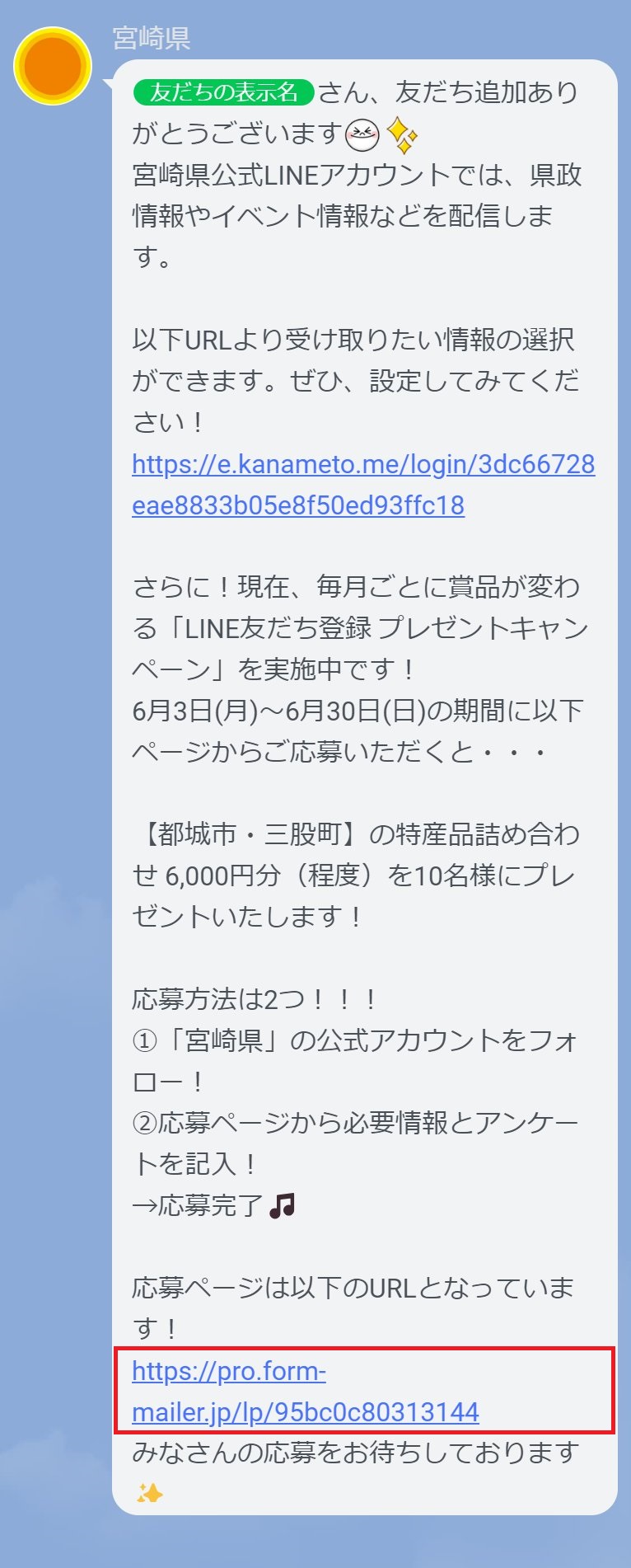Screen dimensions: 631x1568
Task: Open the 宮崎県 account profile avatar
Action: tap(53, 66)
